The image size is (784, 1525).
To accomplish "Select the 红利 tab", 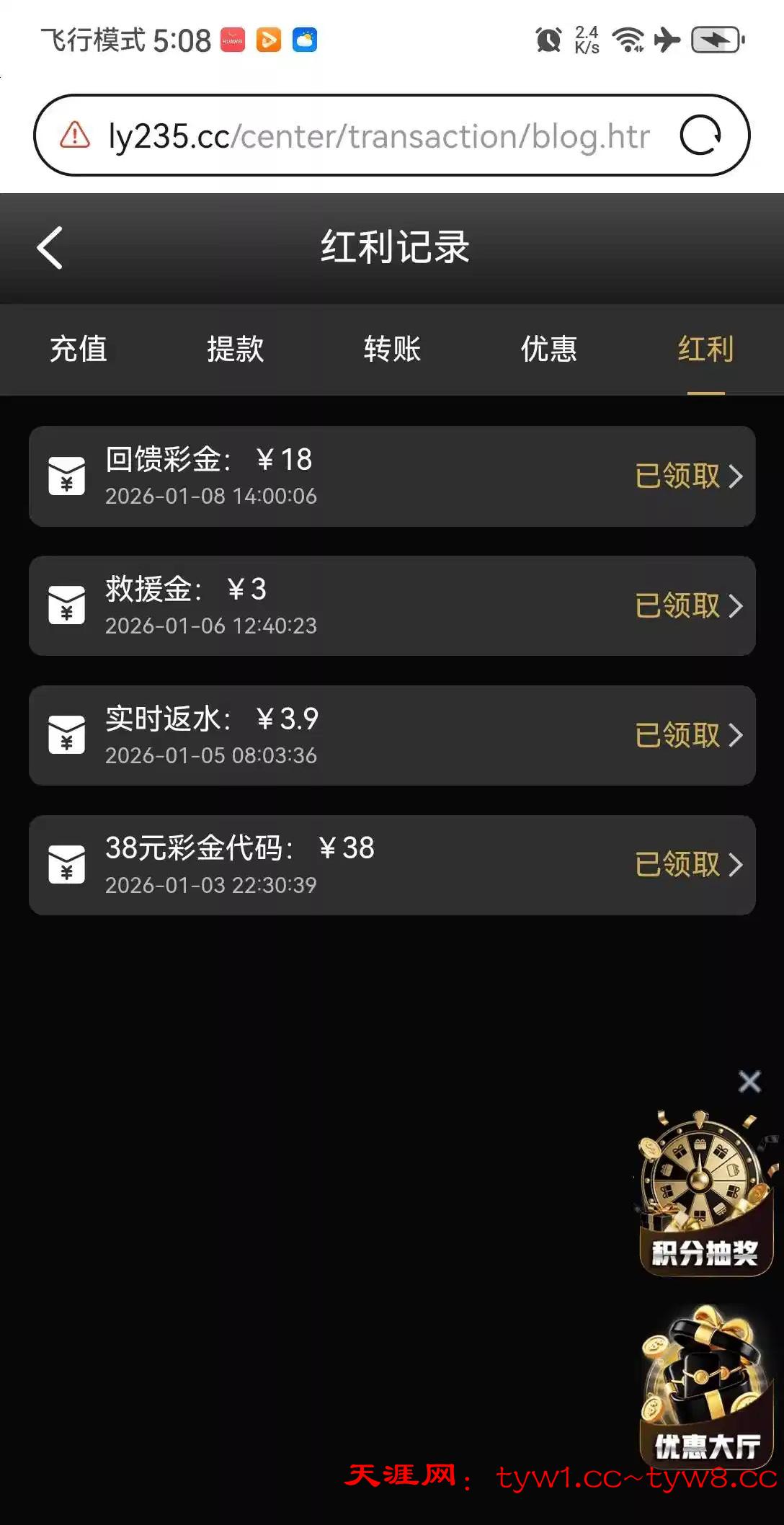I will (x=705, y=350).
